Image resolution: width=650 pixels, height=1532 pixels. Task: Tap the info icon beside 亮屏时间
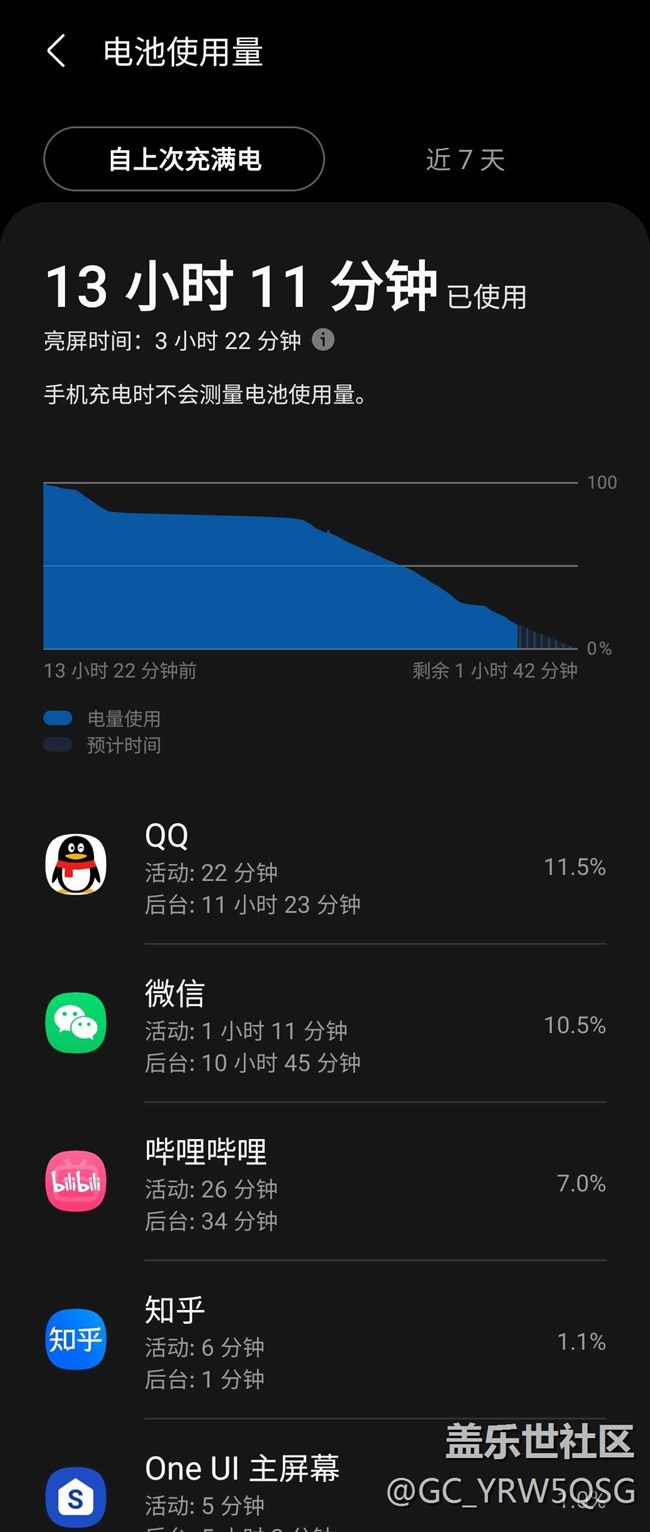(323, 340)
